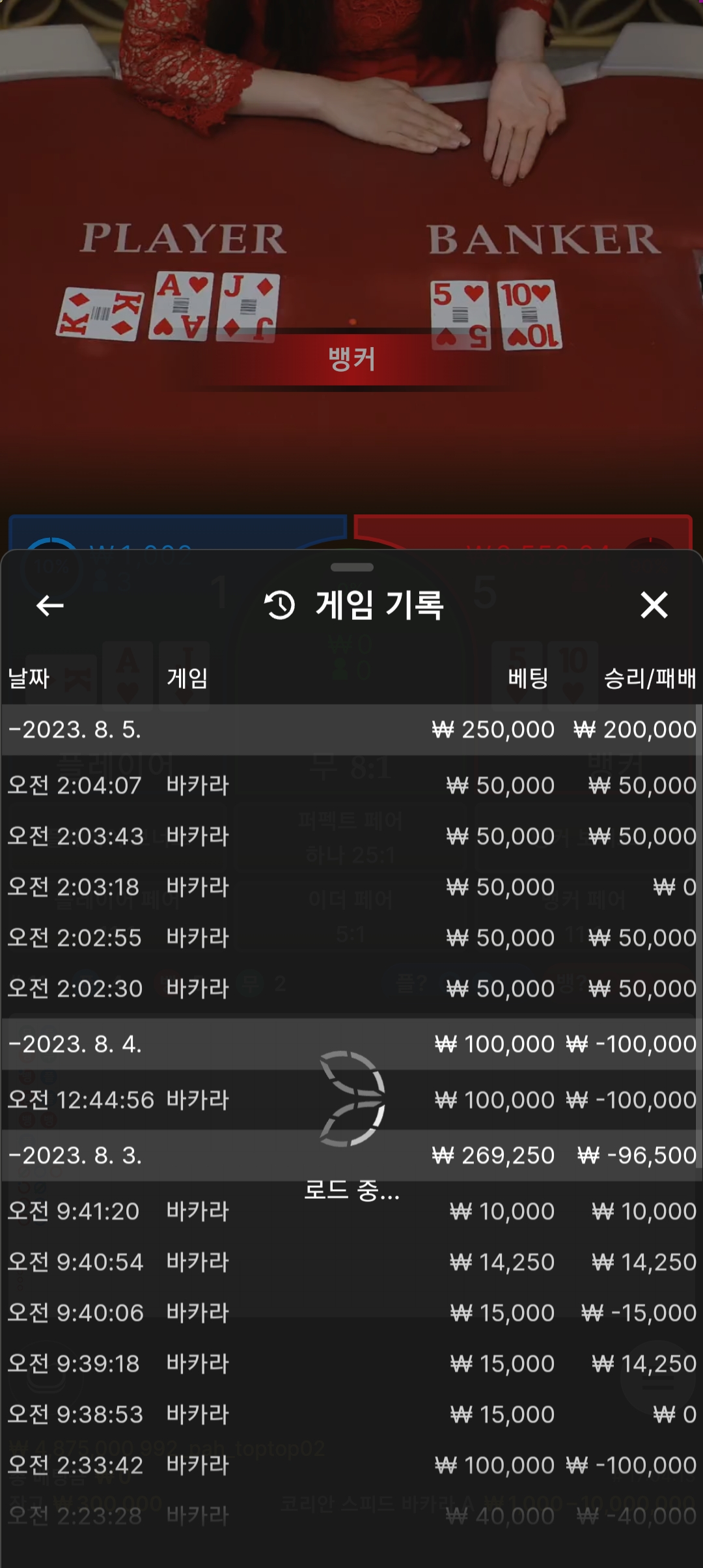Open the 오전 9:39:18 baccarat record
The width and height of the screenshot is (703, 1568).
(351, 1364)
